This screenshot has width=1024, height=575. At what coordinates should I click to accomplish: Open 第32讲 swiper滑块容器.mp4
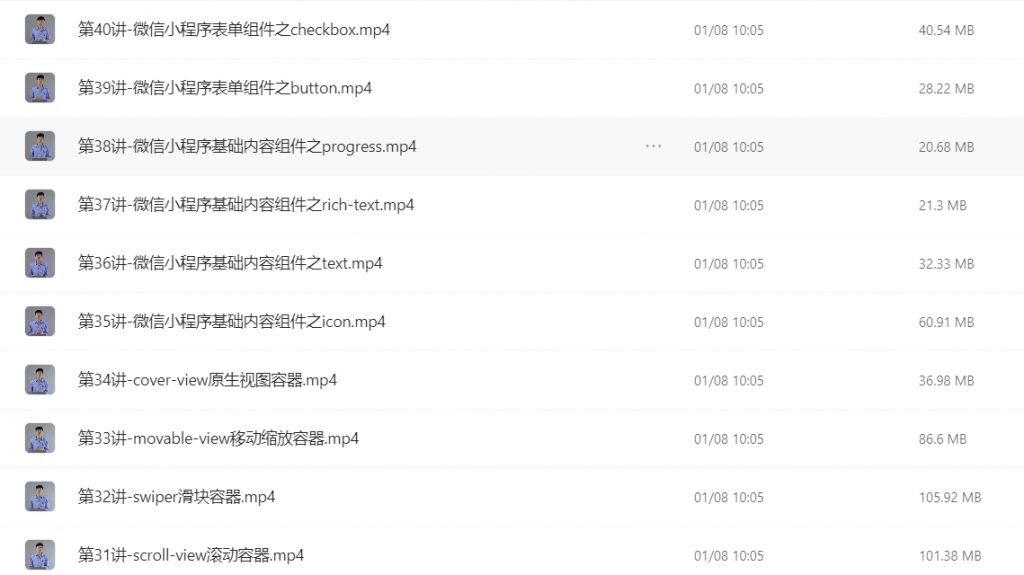coord(177,497)
